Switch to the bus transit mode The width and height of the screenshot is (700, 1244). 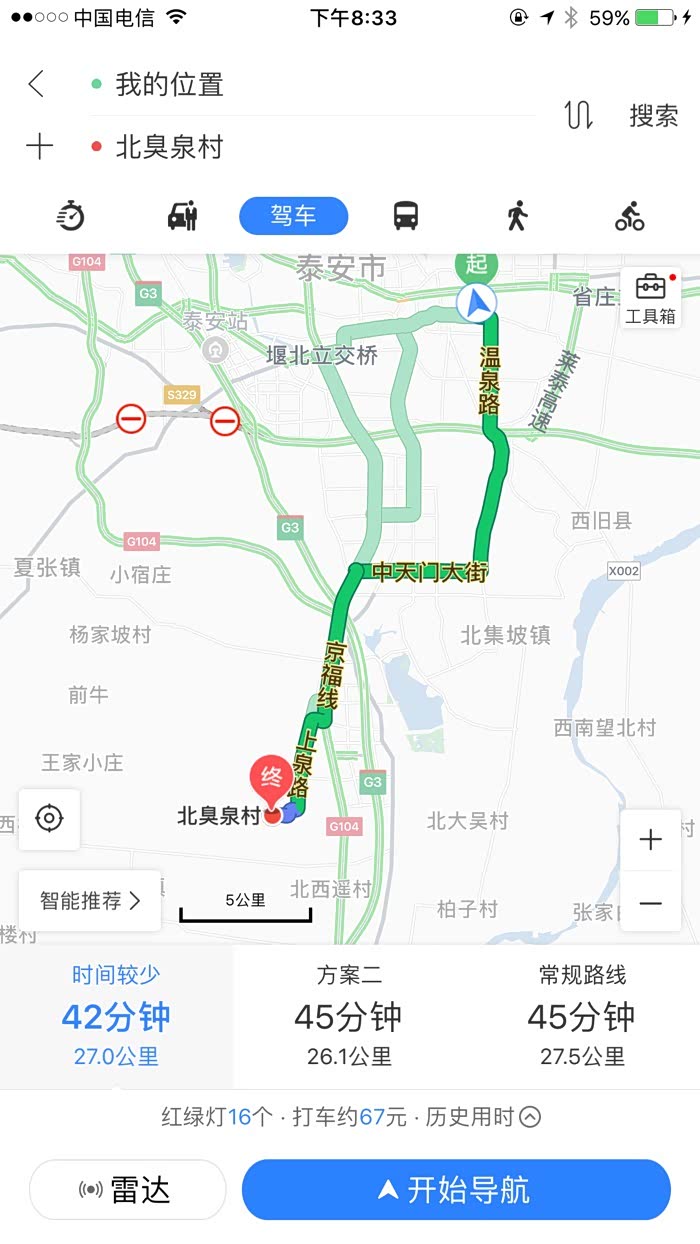coord(405,215)
